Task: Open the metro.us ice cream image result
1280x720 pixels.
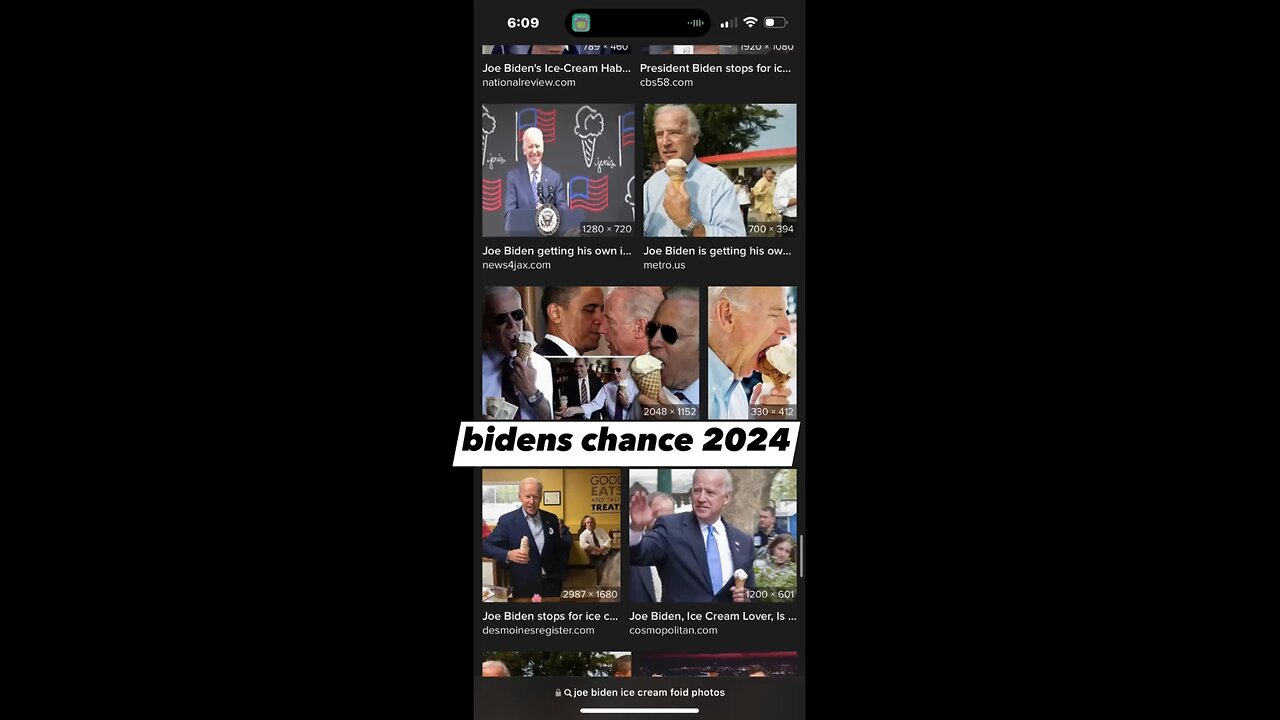Action: point(719,171)
